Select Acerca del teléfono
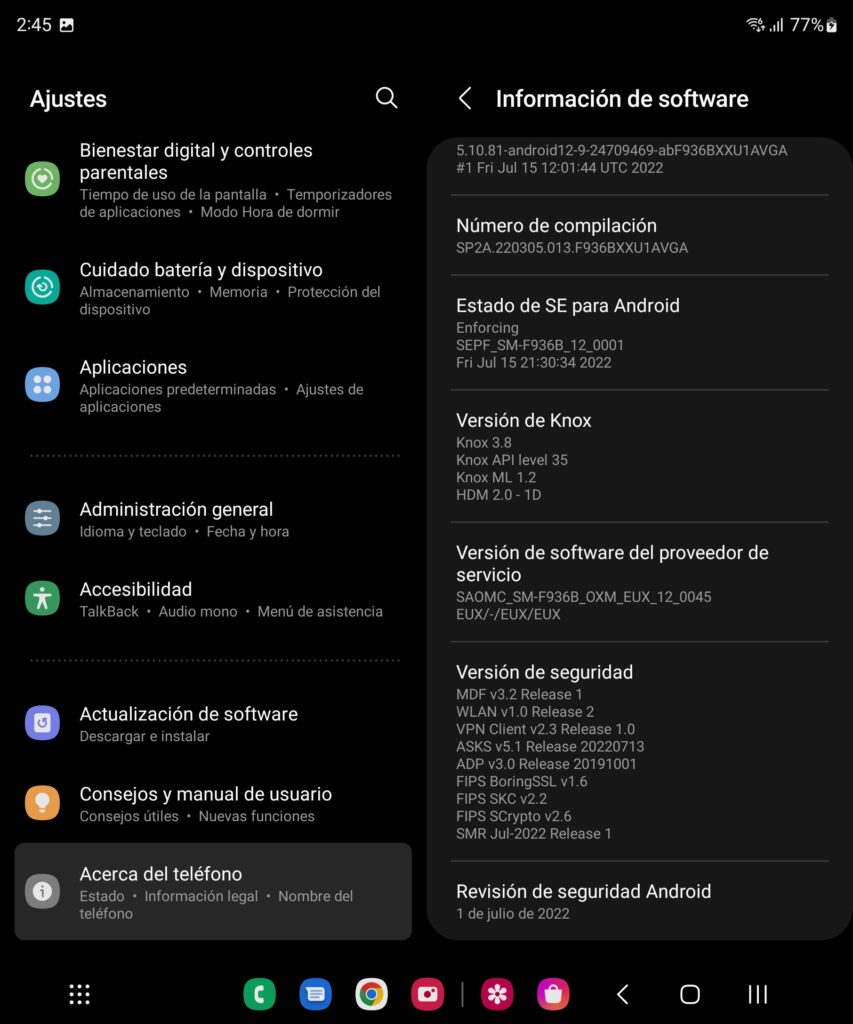This screenshot has width=853, height=1024. point(212,891)
